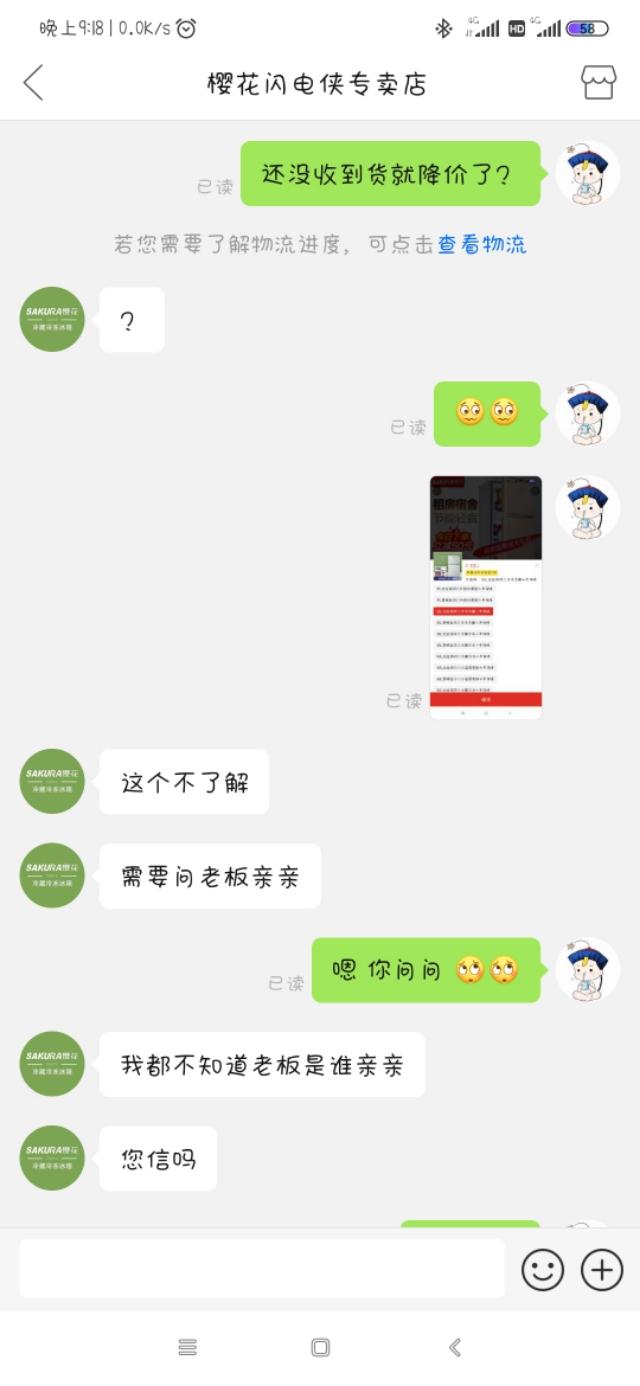Go back from the chat screen
The height and width of the screenshot is (1386, 640).
tap(33, 83)
